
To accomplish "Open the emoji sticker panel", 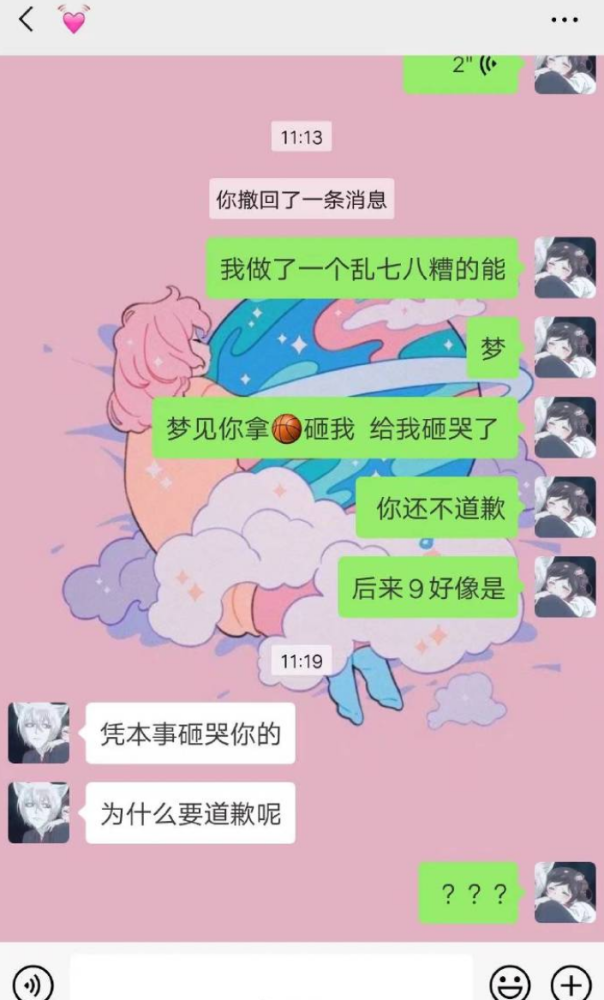I will tap(510, 983).
